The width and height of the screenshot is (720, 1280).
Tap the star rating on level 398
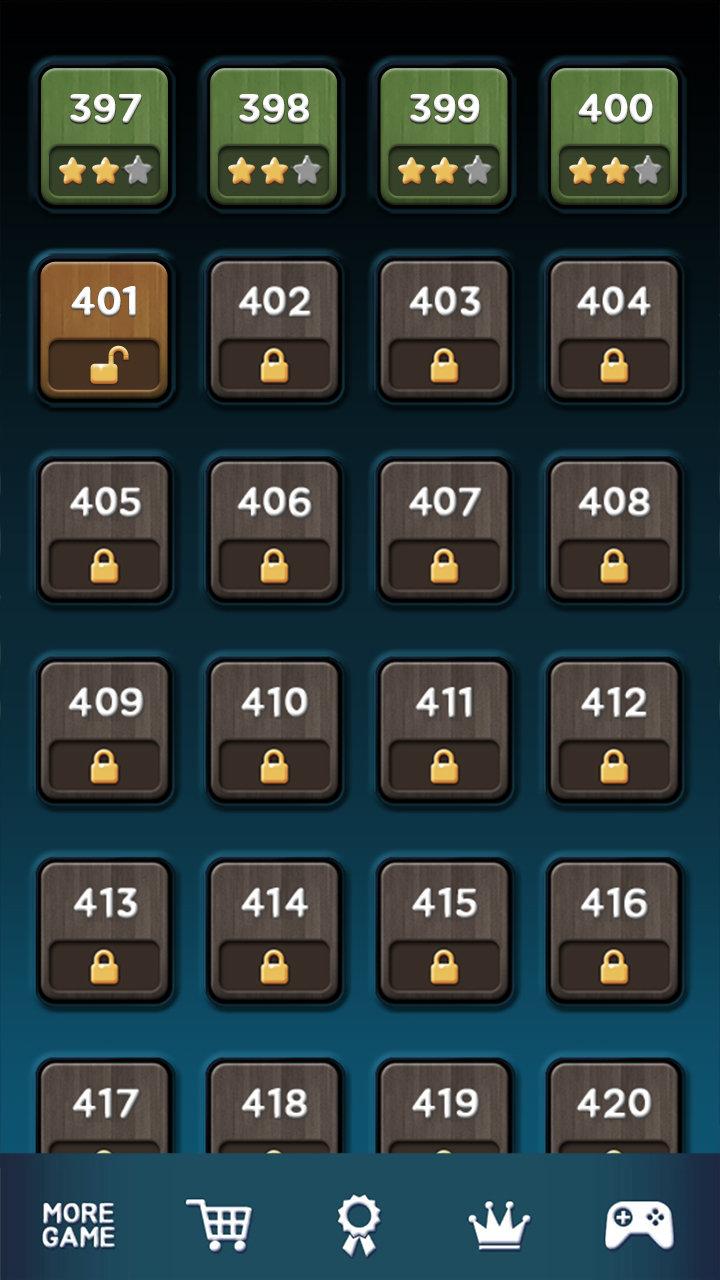275,169
